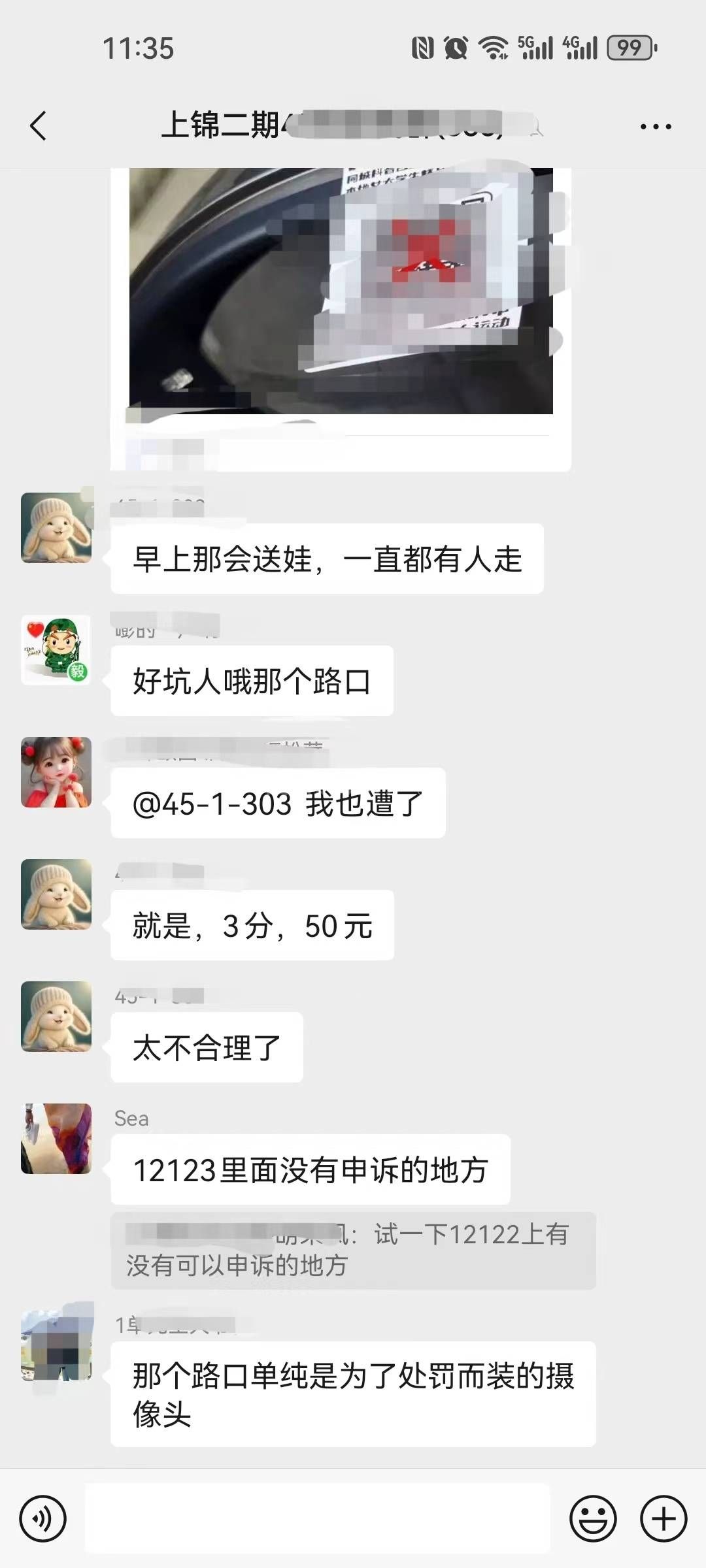Open the quoted reply about 12122
The height and width of the screenshot is (1568, 706).
tap(353, 1250)
